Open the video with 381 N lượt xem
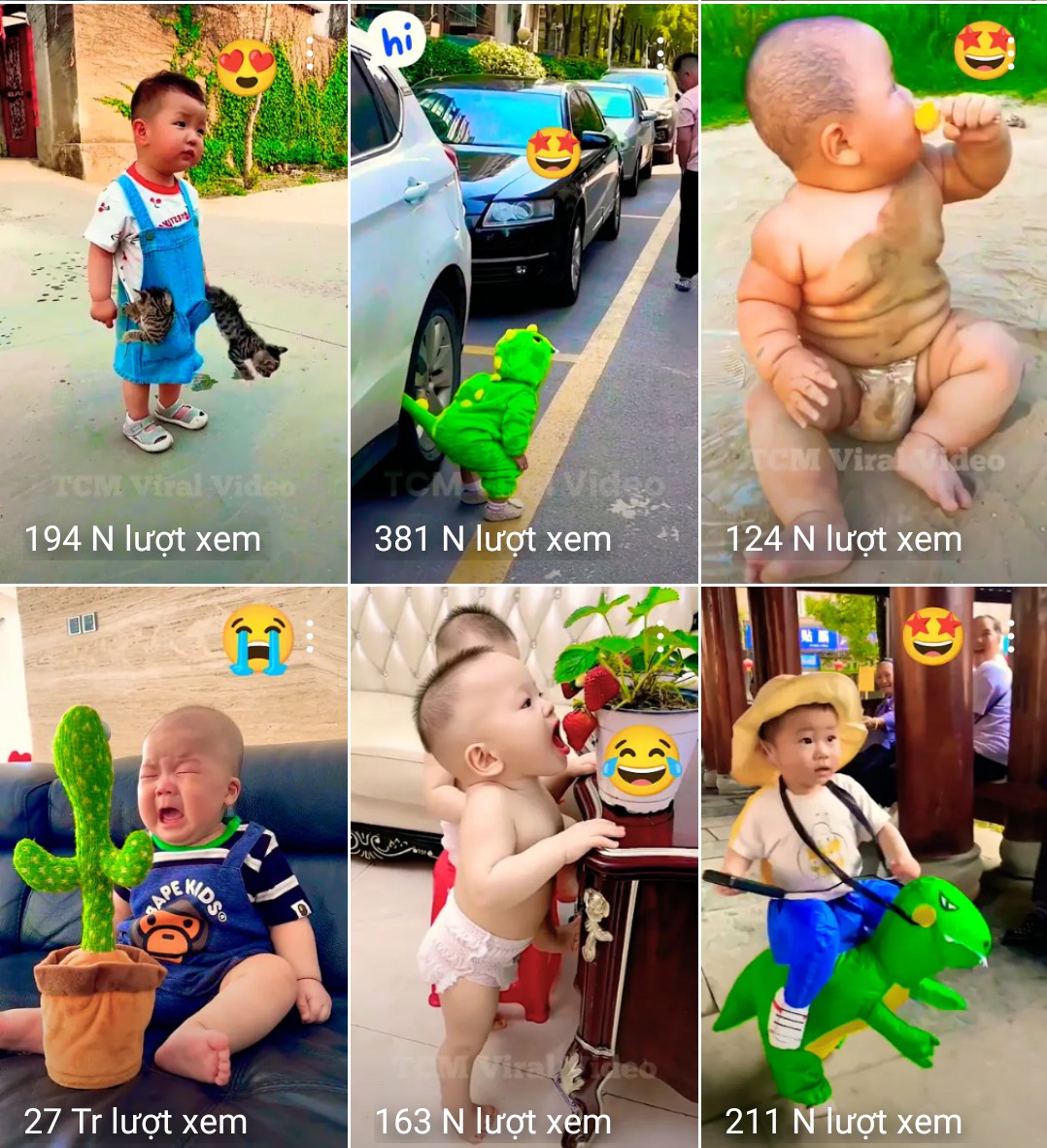 pos(524,291)
